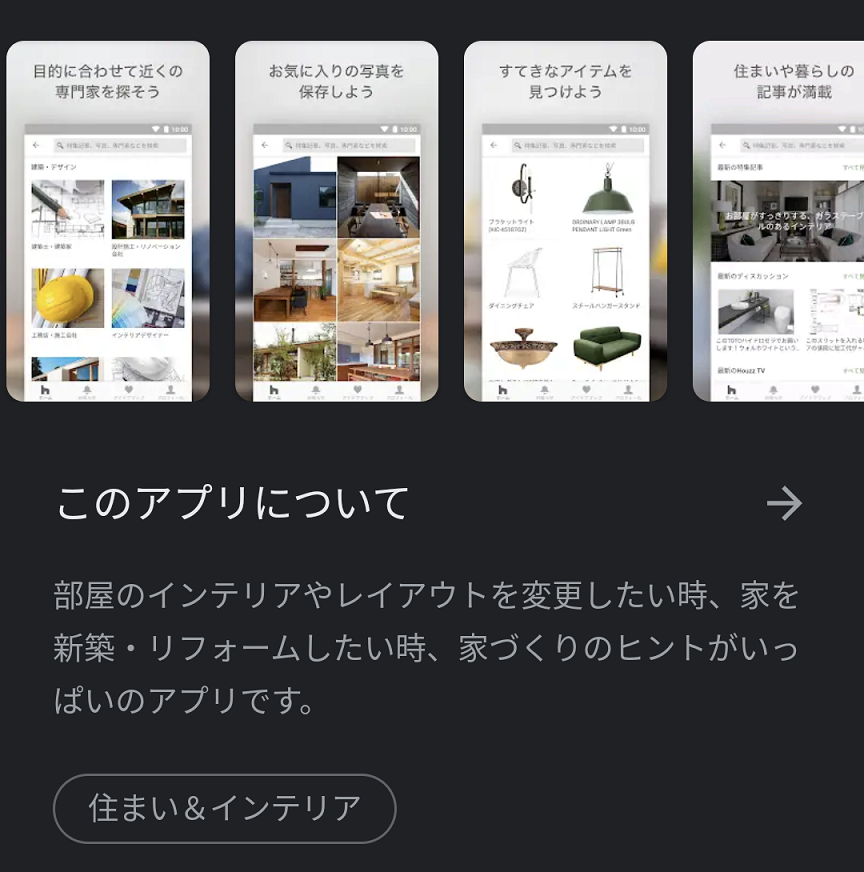Select the 住まい＆インテリア category chip
Screen dimensions: 864x872
[x=225, y=808]
